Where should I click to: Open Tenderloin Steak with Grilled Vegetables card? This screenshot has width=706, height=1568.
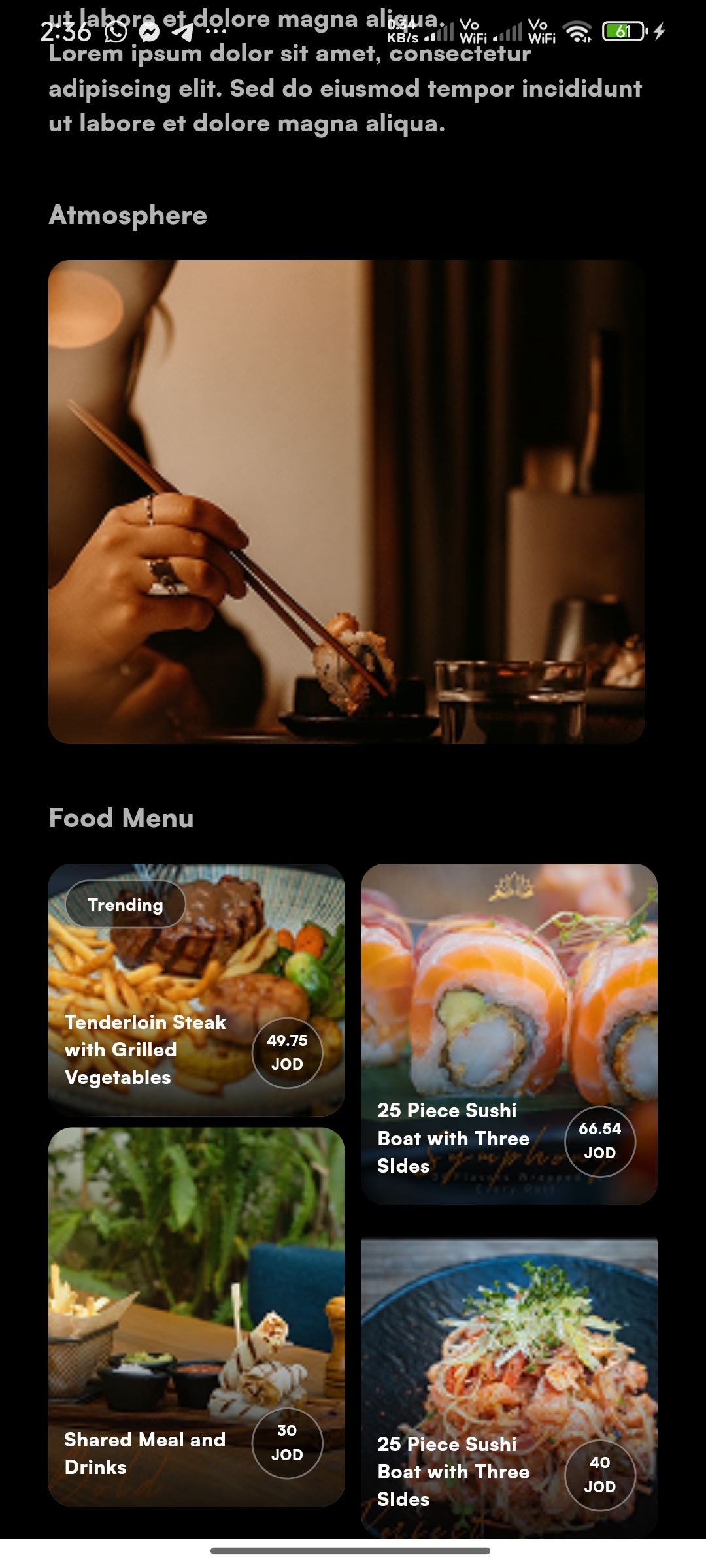point(196,990)
